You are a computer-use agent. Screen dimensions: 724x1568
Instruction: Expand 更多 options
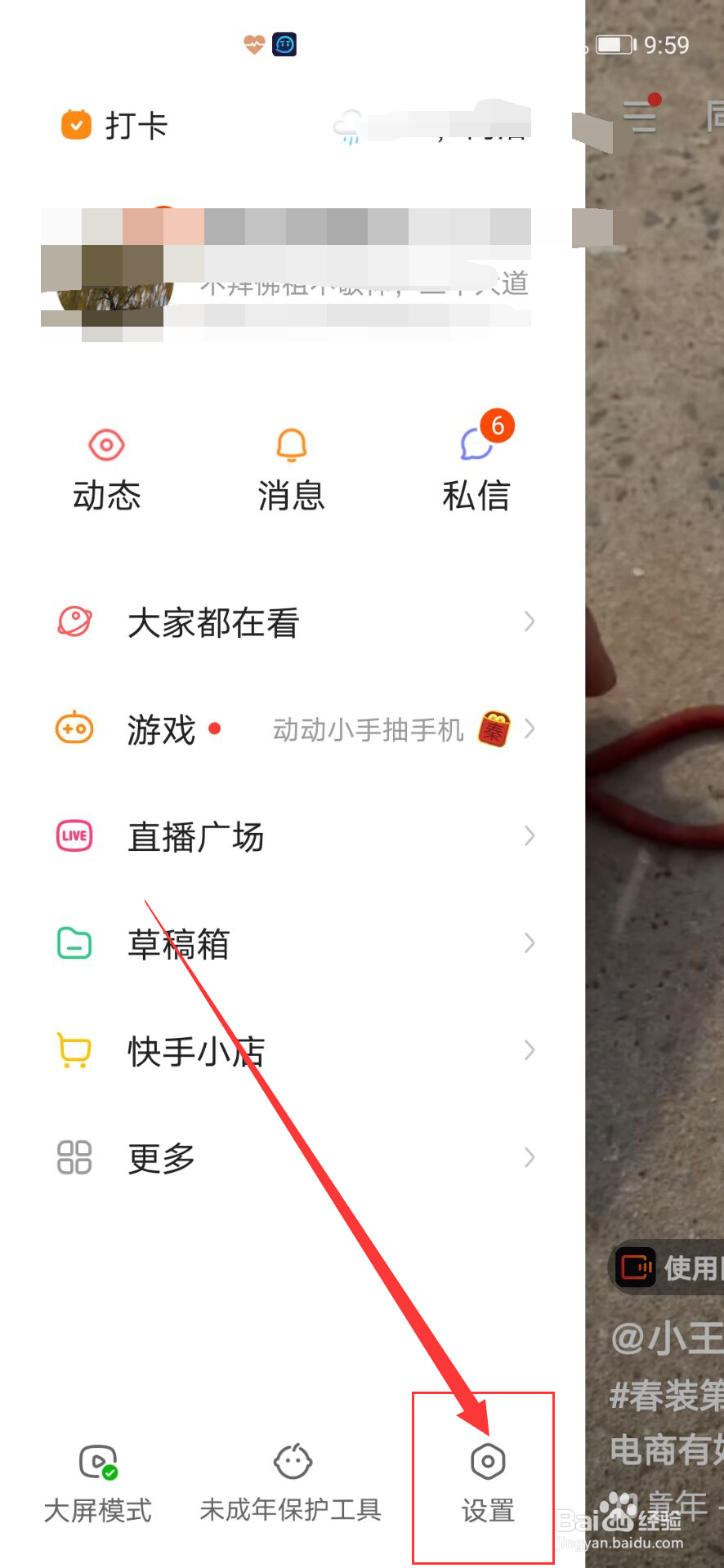pyautogui.click(x=293, y=1158)
